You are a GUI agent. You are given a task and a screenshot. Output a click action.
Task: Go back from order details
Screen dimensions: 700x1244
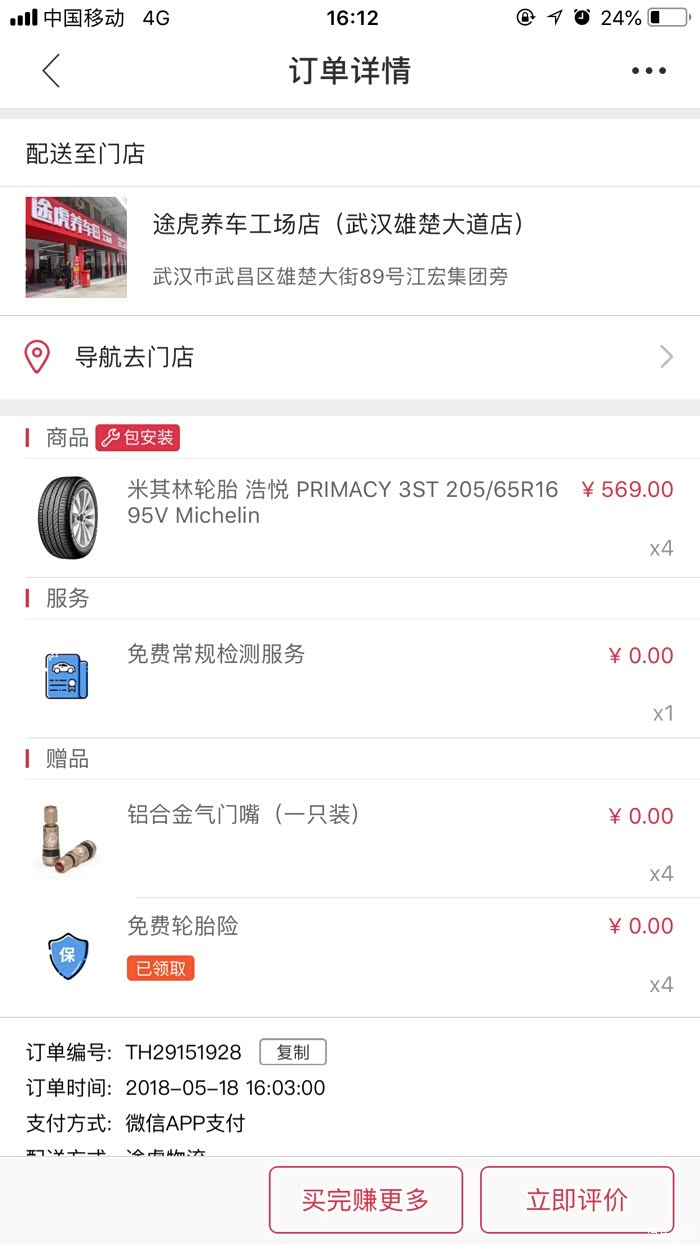click(51, 71)
